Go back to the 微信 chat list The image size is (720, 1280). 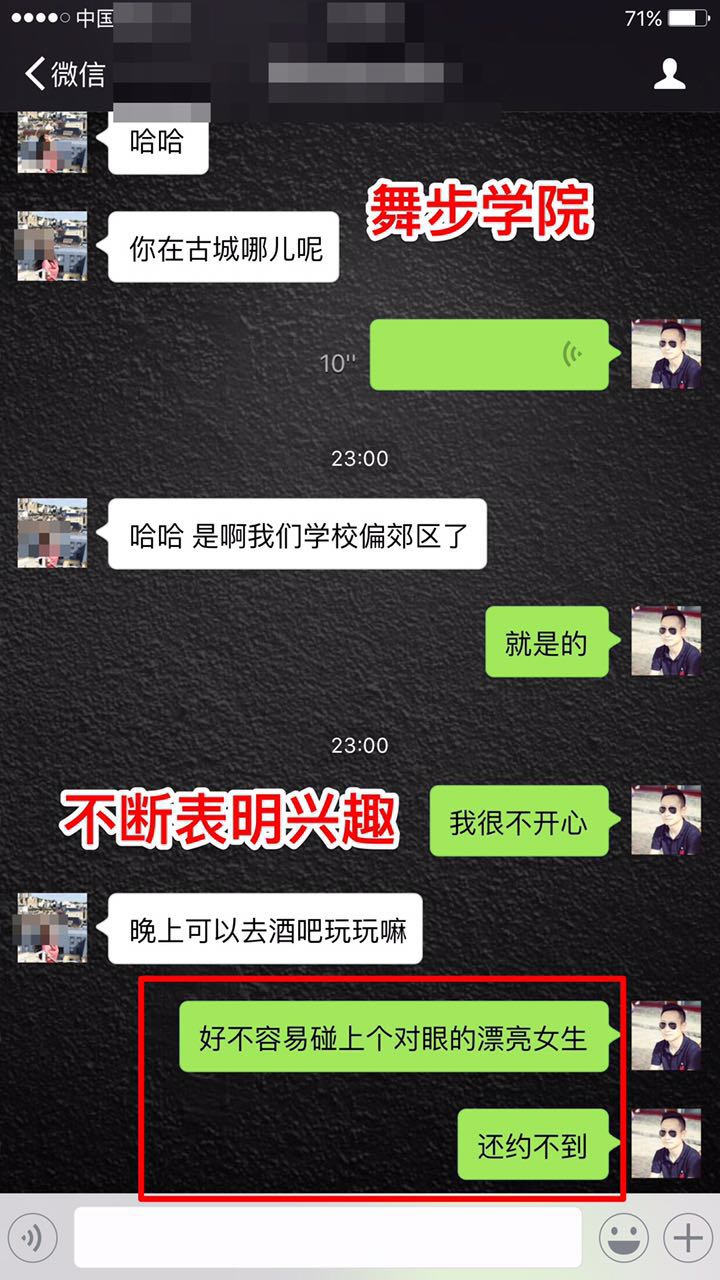point(64,73)
